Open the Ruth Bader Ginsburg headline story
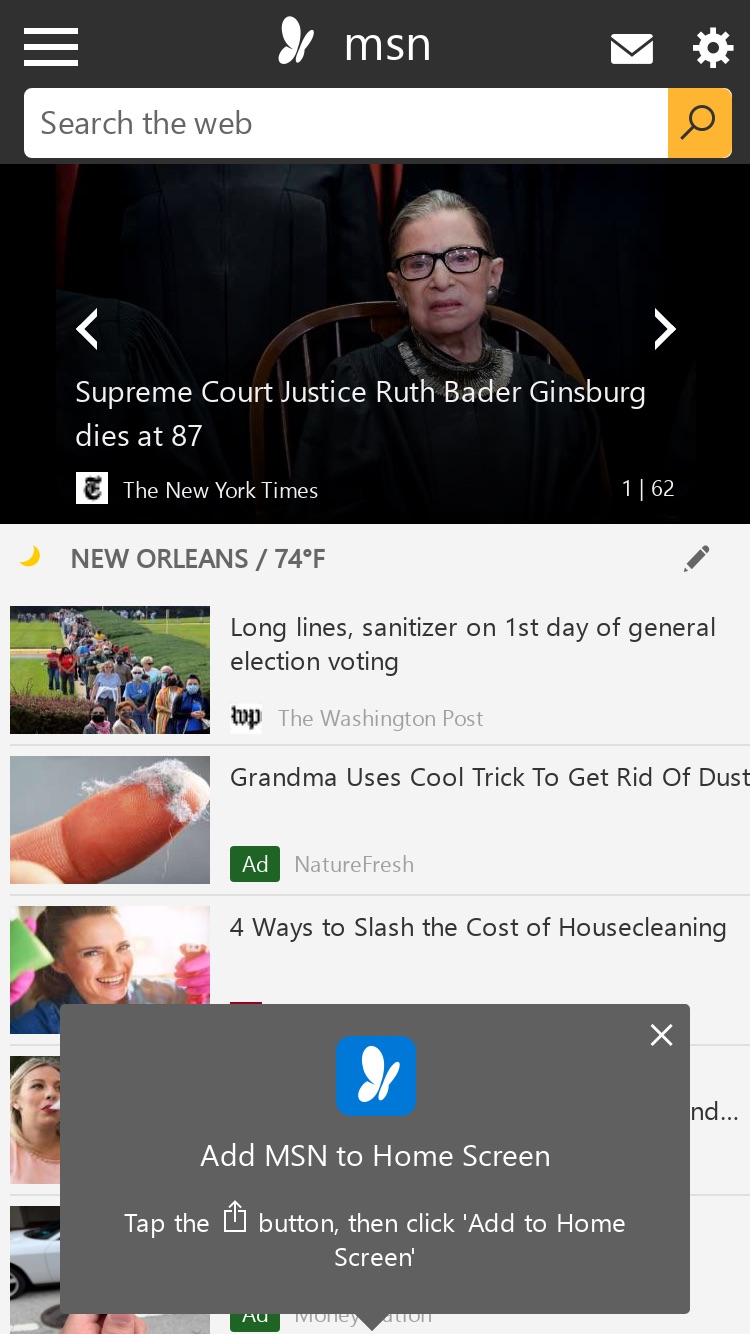The width and height of the screenshot is (750, 1334). coord(360,414)
